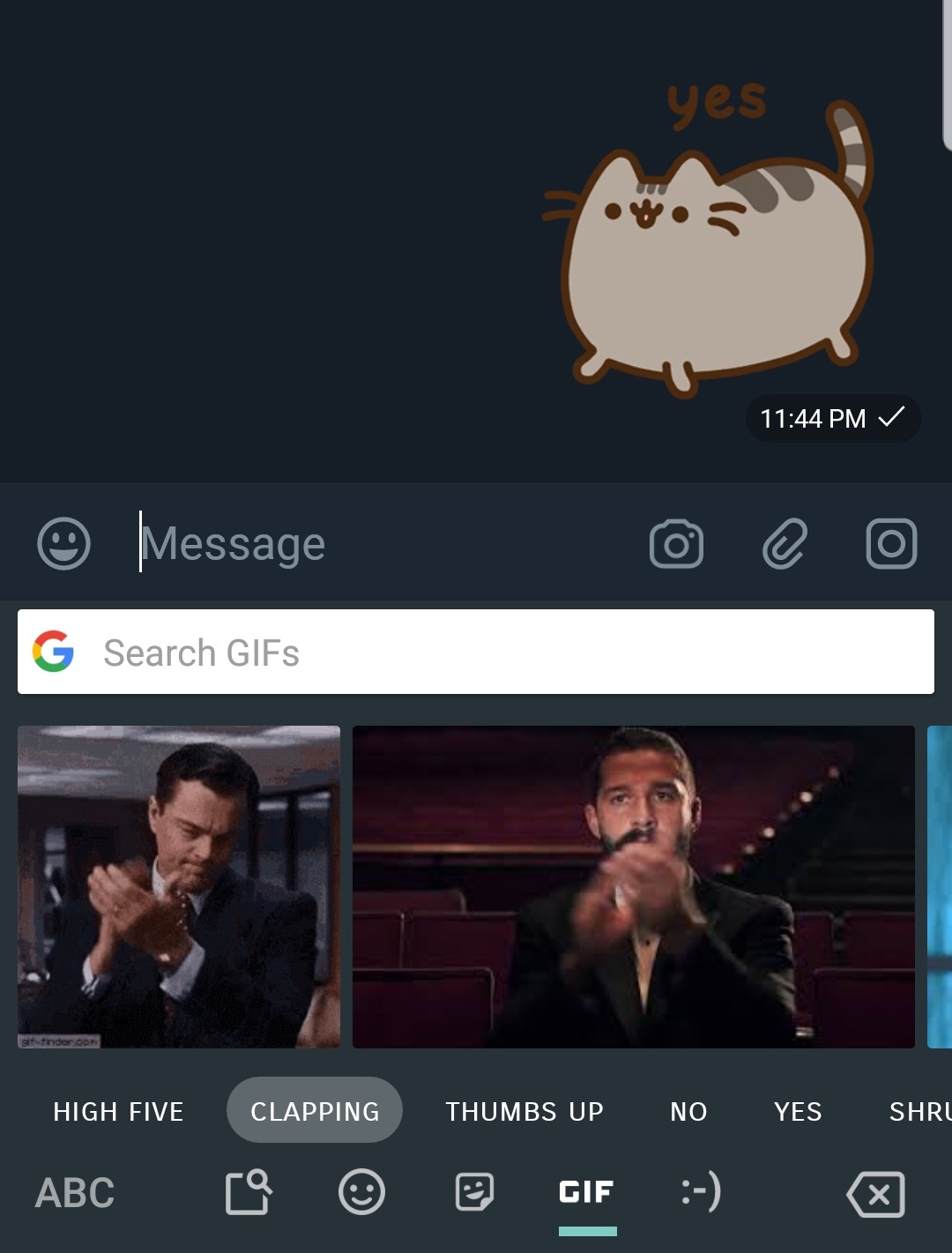Open the emoticons :-) tab
Screen dimensions: 952x1253
[x=701, y=1193]
